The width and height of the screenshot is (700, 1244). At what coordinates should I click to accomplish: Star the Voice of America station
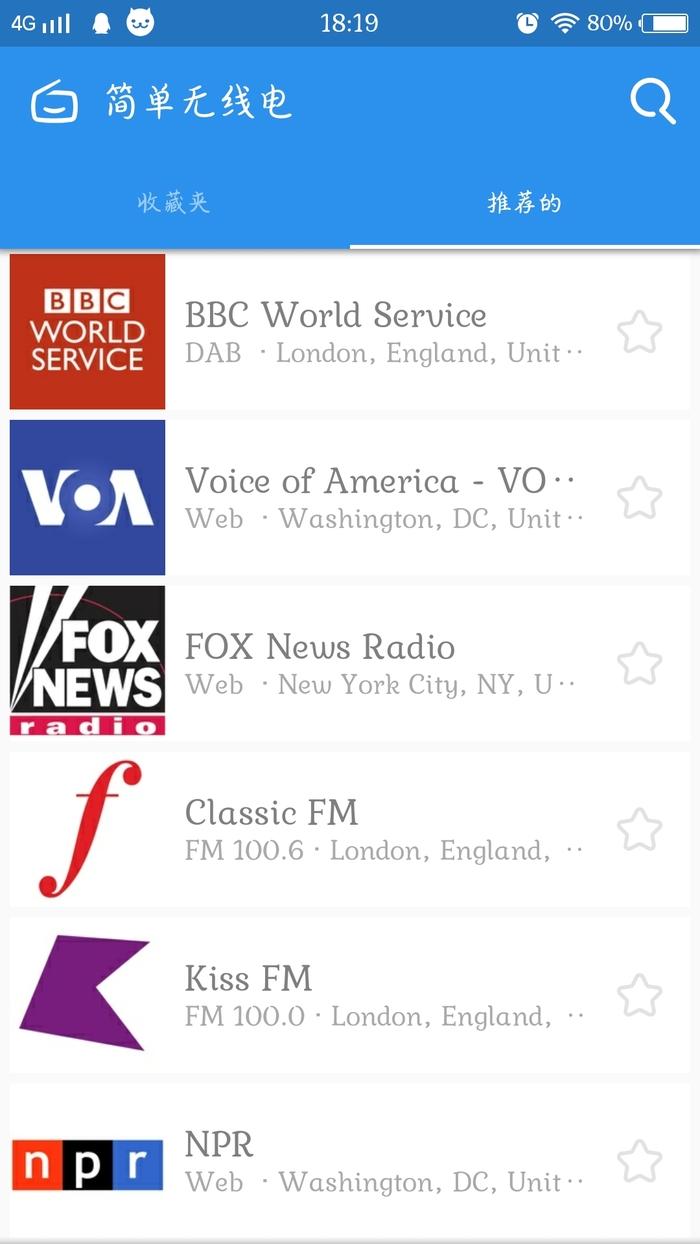639,498
